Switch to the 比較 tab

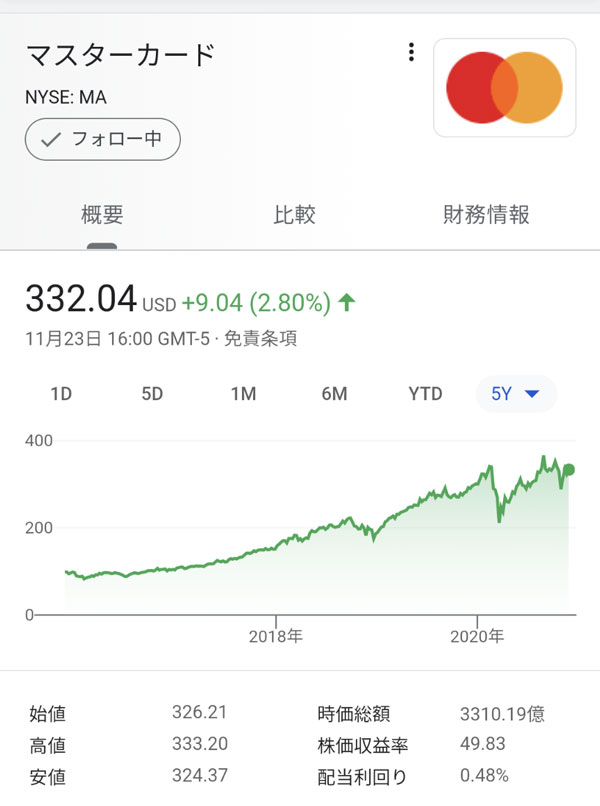294,214
